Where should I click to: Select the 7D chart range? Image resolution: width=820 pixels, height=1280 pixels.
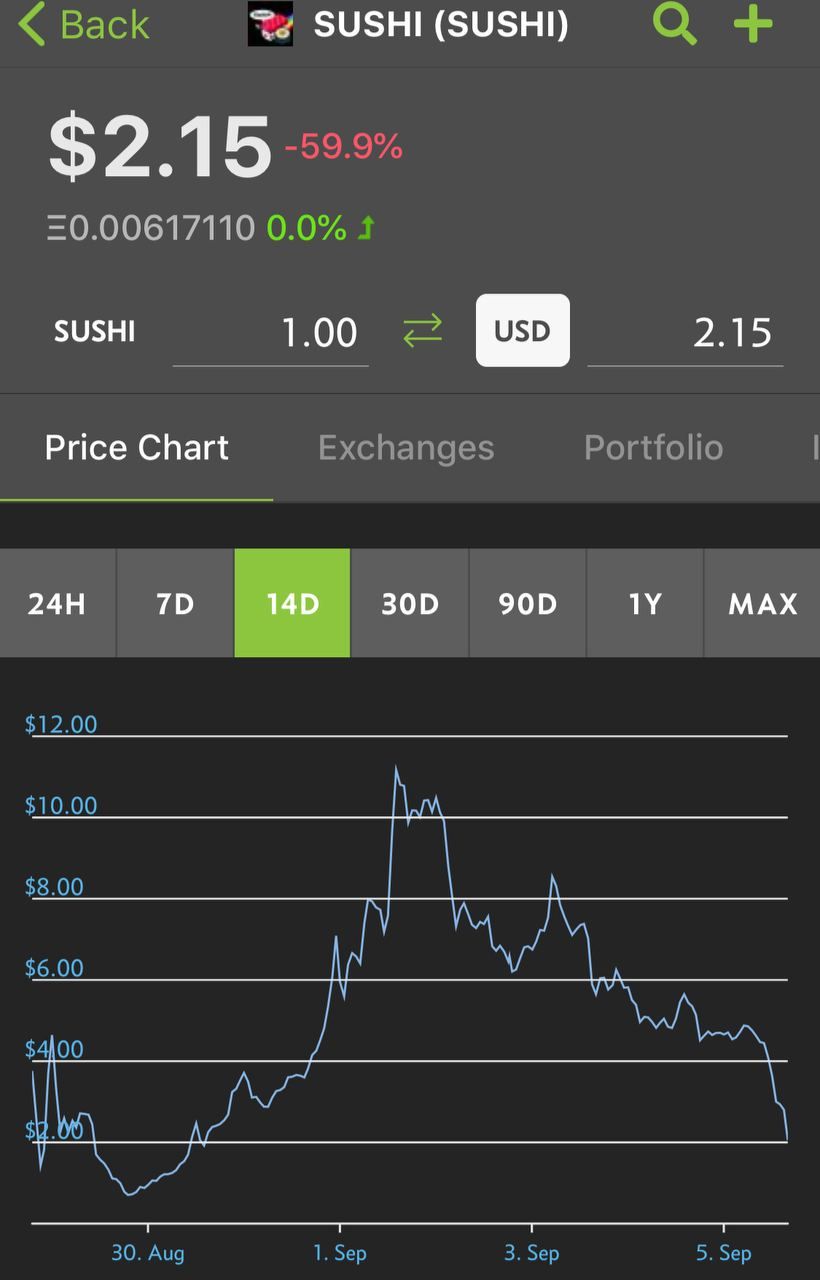[175, 603]
